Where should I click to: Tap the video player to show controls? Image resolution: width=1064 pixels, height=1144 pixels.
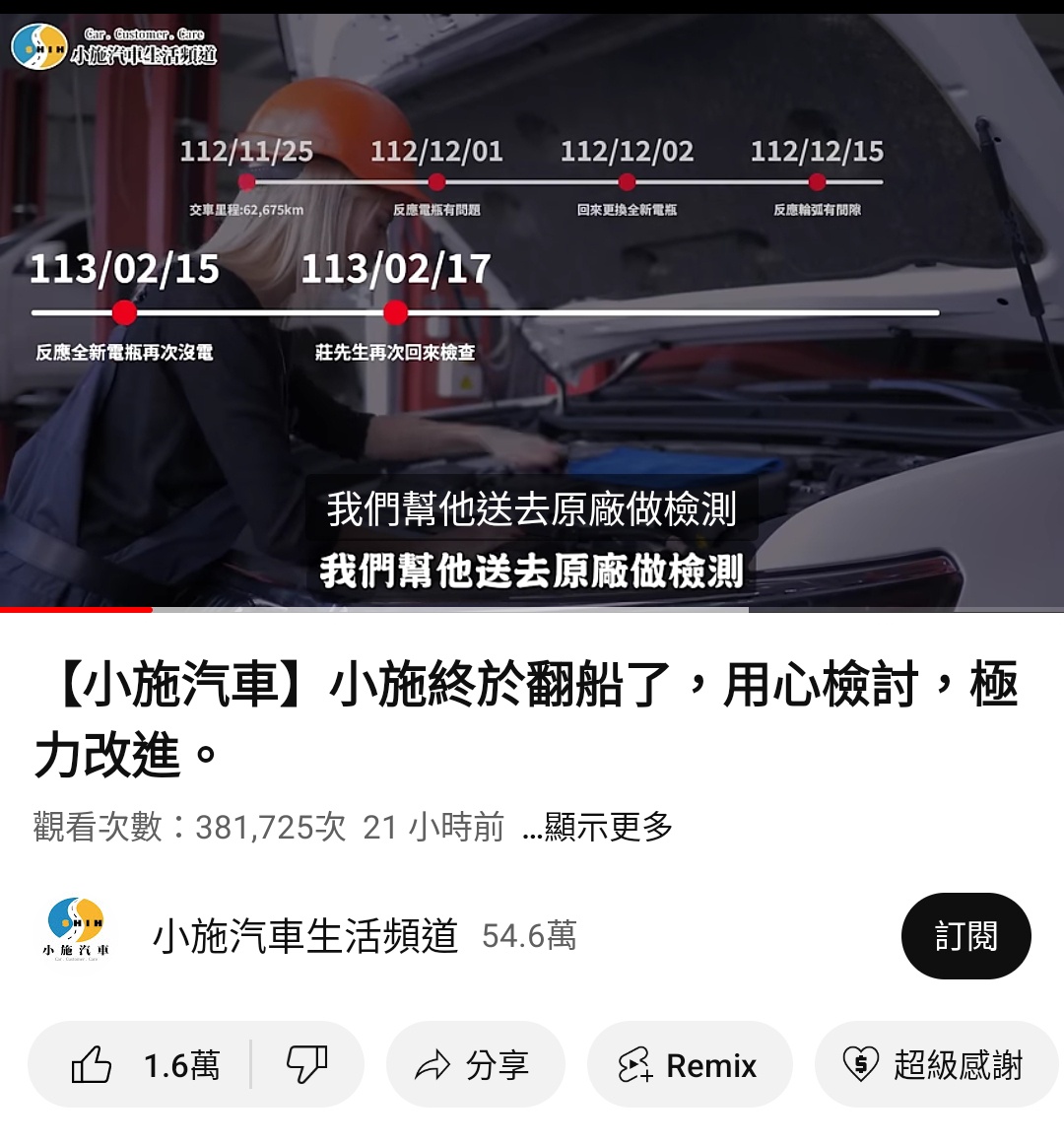[x=532, y=394]
